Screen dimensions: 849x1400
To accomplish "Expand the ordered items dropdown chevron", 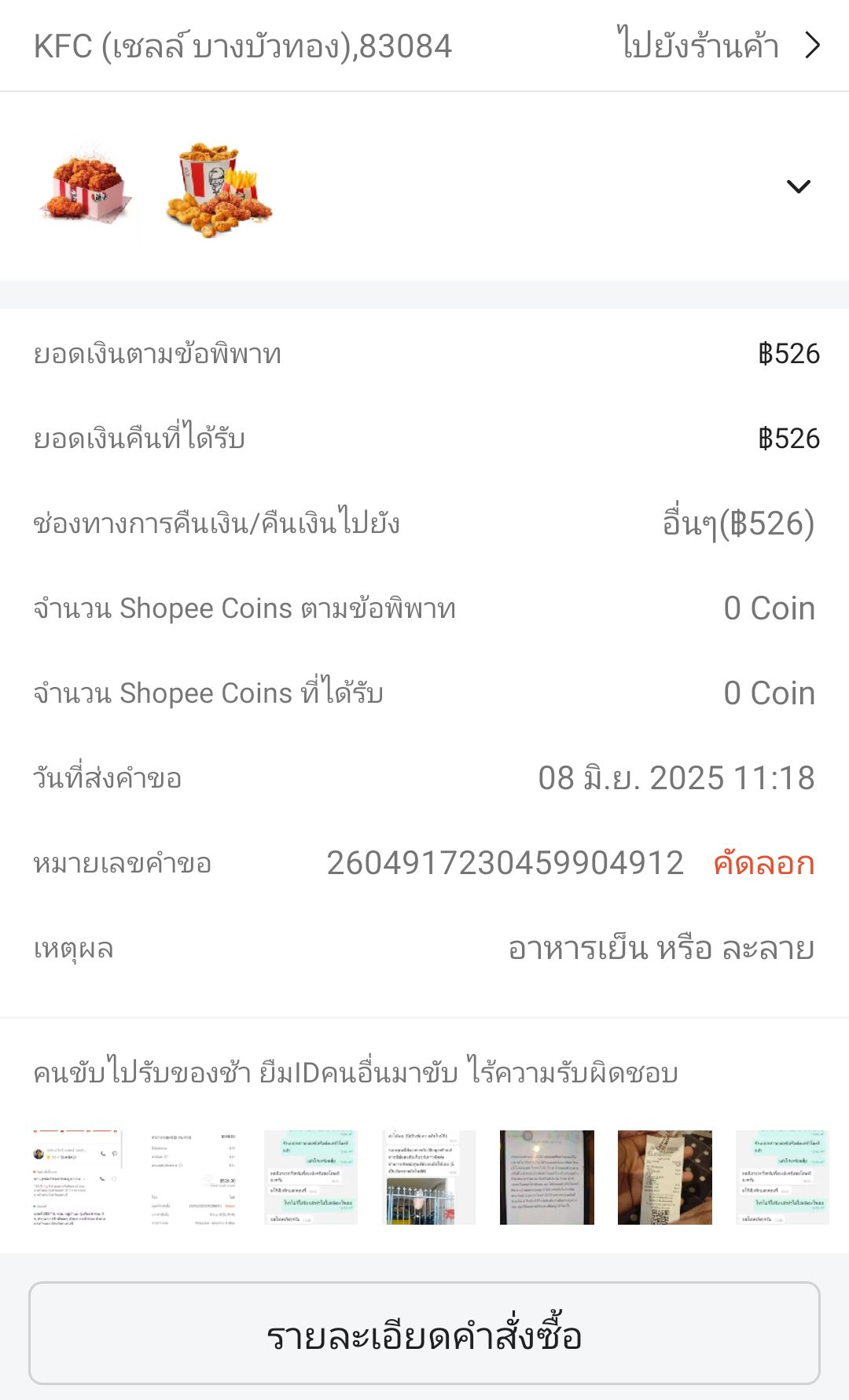I will coord(799,186).
